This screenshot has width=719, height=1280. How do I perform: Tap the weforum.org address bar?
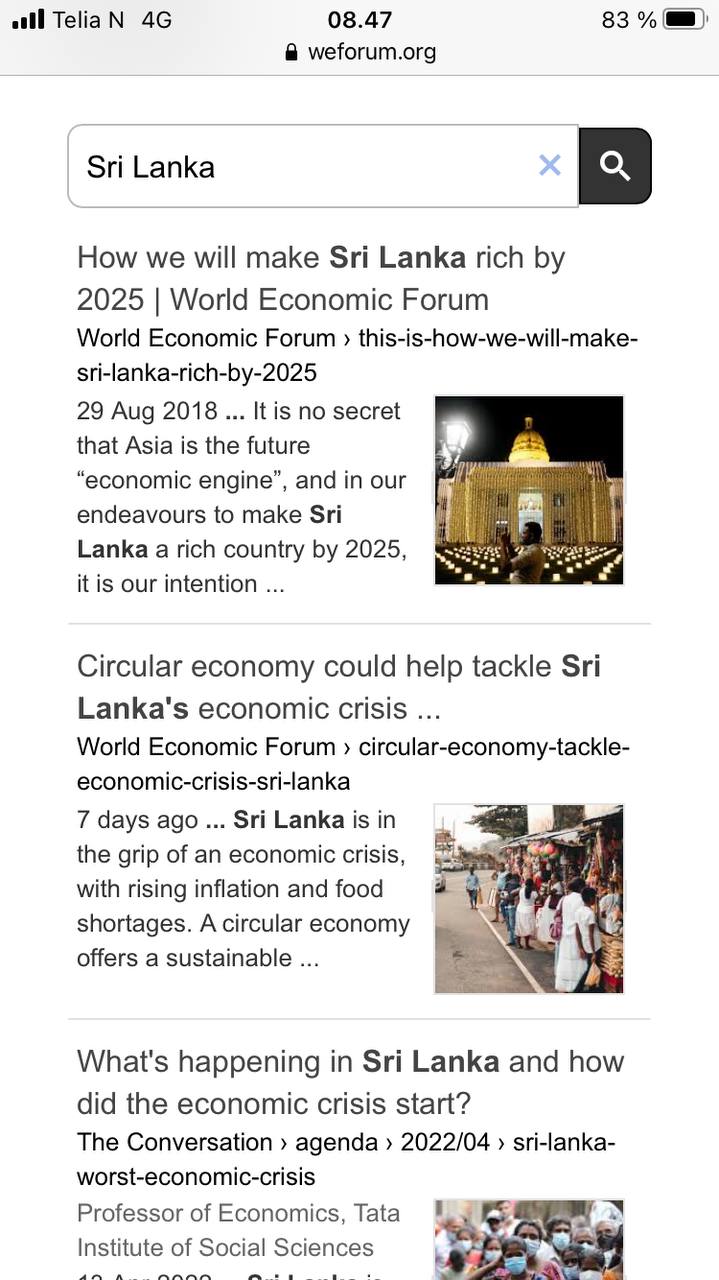tap(360, 52)
